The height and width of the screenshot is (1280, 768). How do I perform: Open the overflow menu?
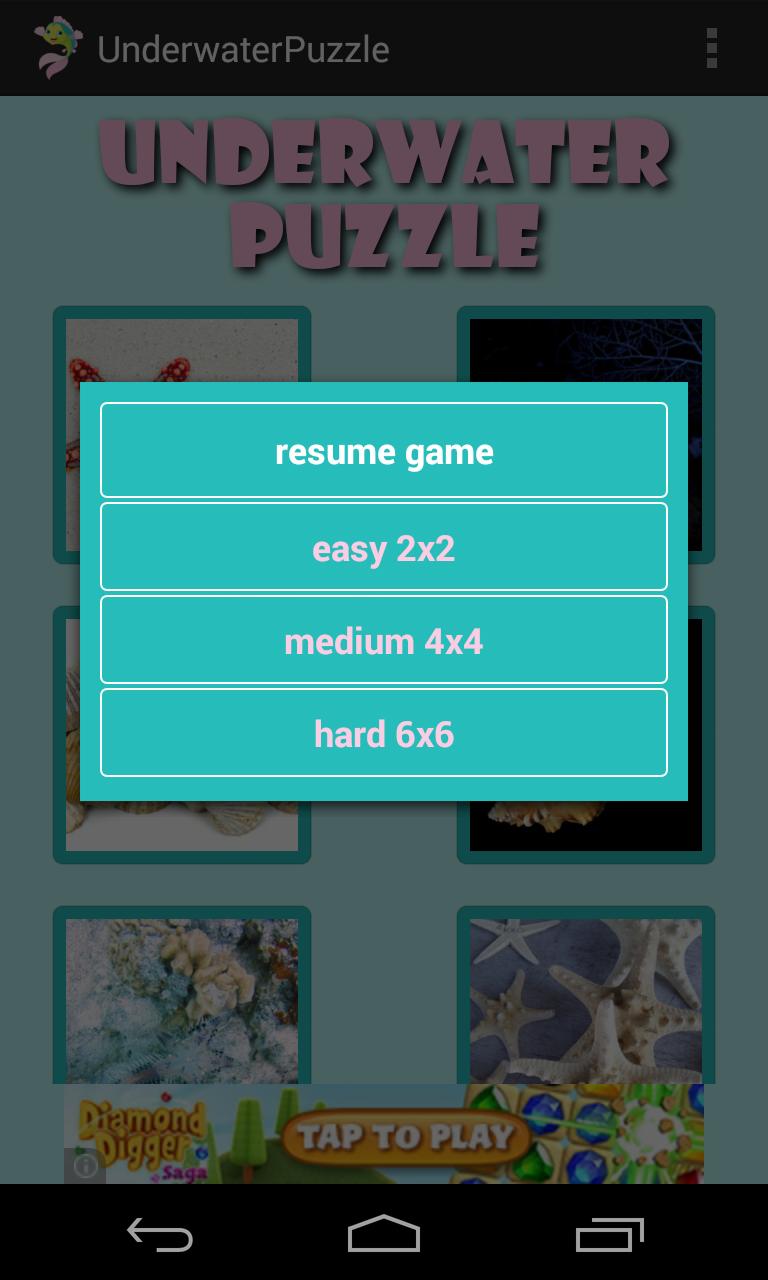pyautogui.click(x=711, y=48)
